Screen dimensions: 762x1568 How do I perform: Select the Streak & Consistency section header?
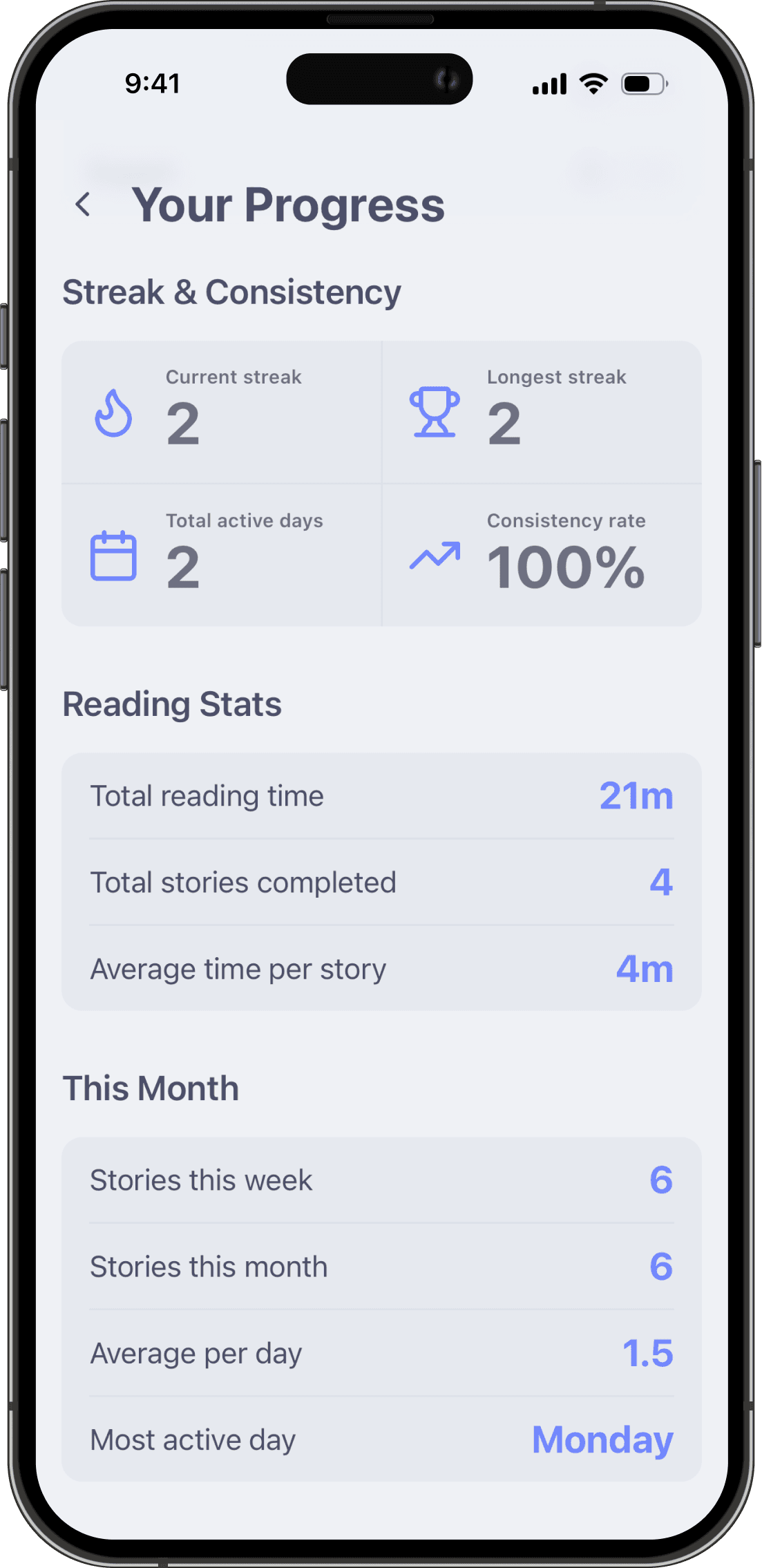[x=232, y=292]
